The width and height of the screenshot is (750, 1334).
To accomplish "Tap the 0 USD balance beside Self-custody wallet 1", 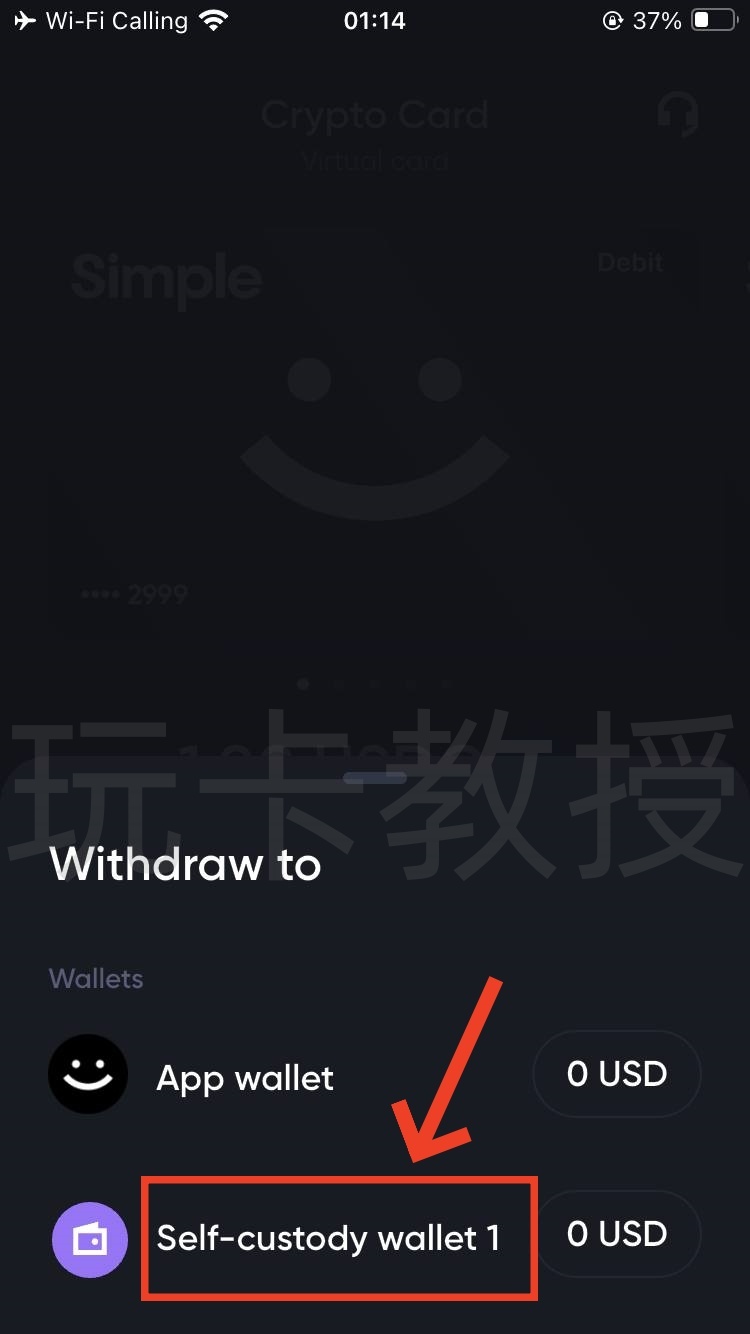I will click(x=616, y=1234).
